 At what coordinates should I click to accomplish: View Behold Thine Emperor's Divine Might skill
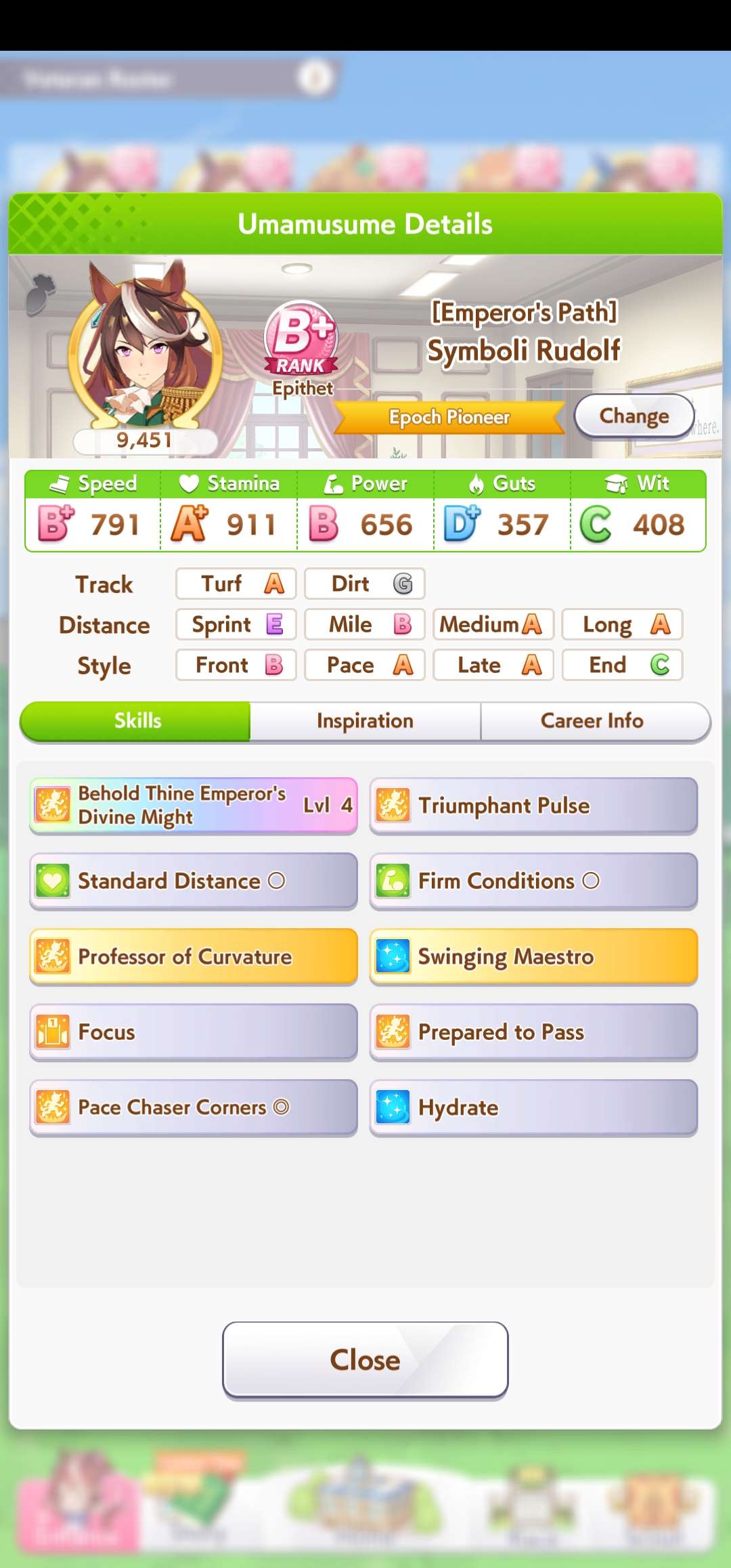coord(194,805)
